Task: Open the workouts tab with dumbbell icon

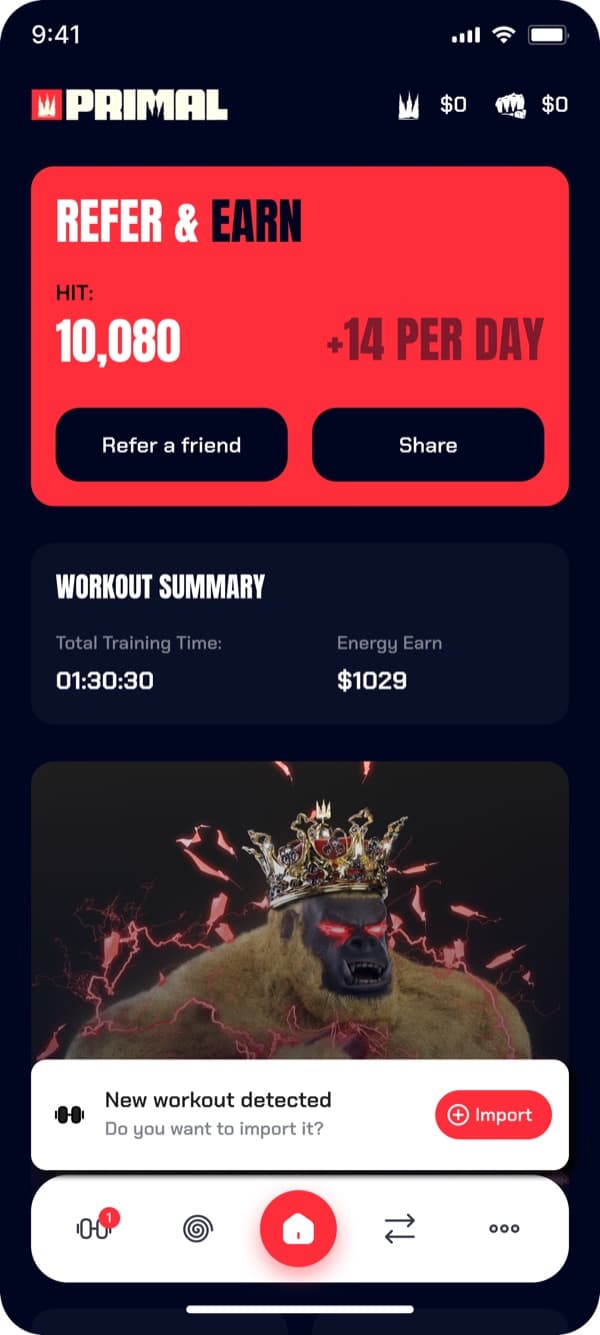Action: [96, 1228]
